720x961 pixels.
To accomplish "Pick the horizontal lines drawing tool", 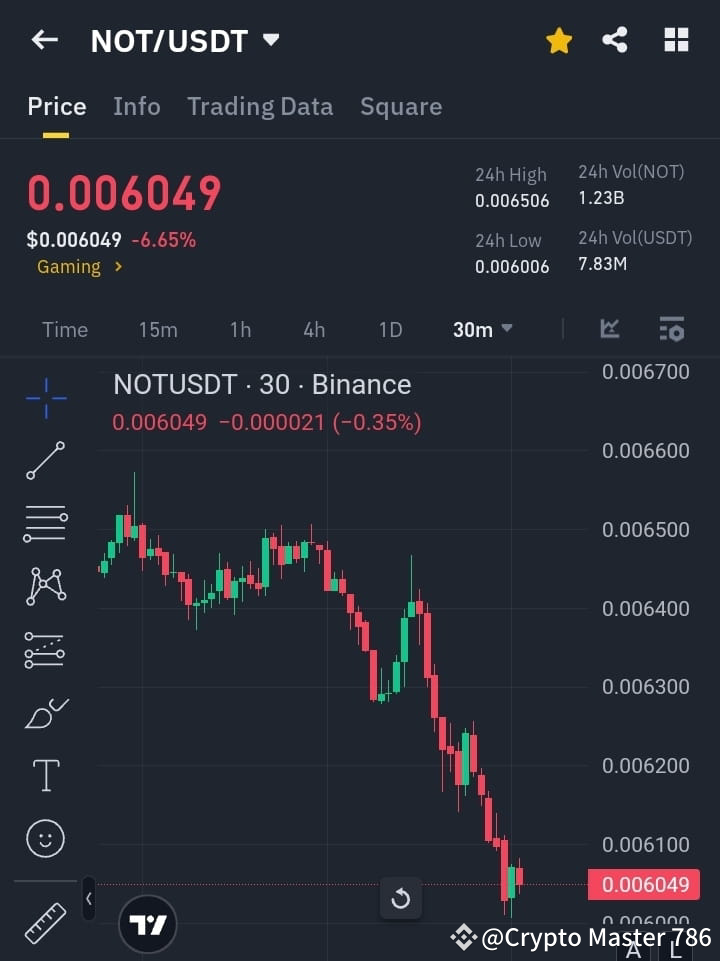I will pyautogui.click(x=45, y=524).
